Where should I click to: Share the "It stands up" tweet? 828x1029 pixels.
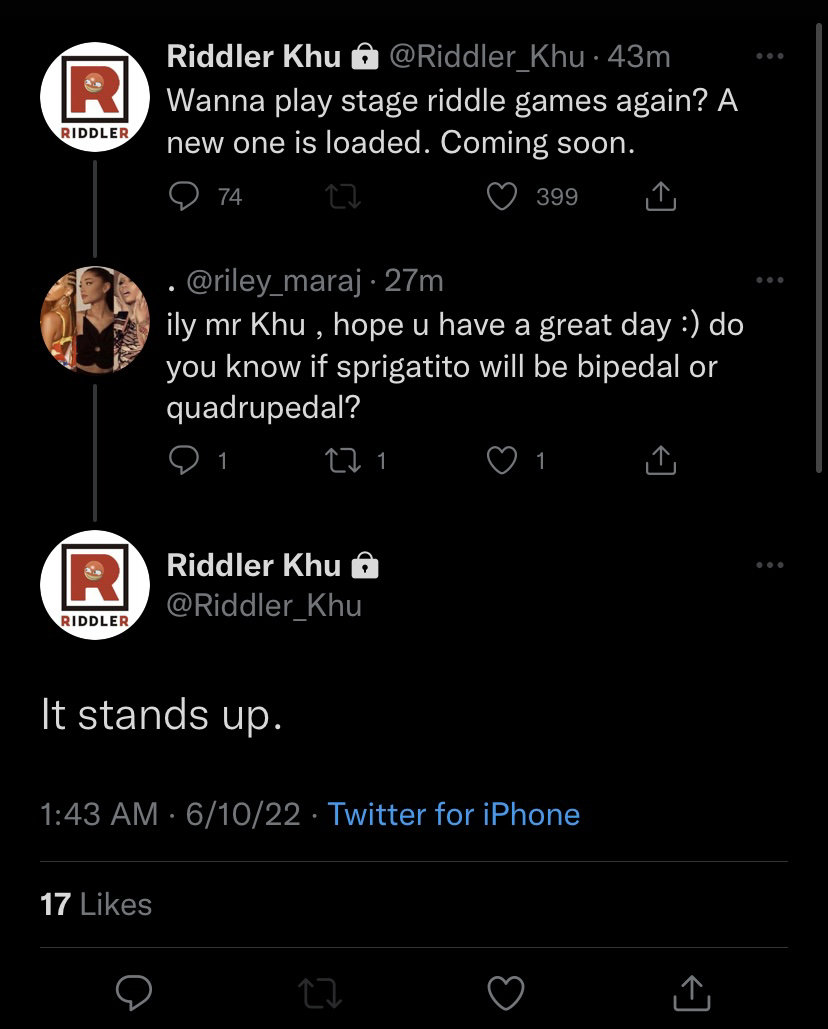[x=690, y=992]
